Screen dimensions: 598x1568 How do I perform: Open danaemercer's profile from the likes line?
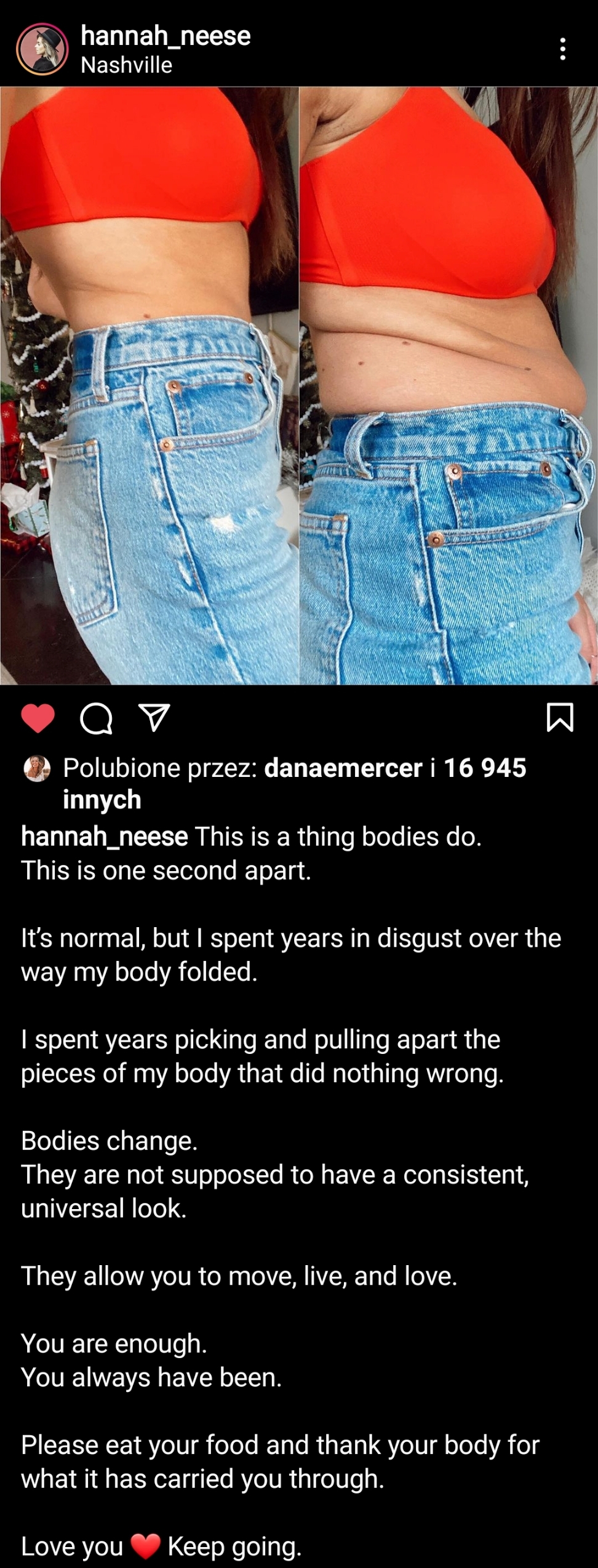[x=343, y=768]
